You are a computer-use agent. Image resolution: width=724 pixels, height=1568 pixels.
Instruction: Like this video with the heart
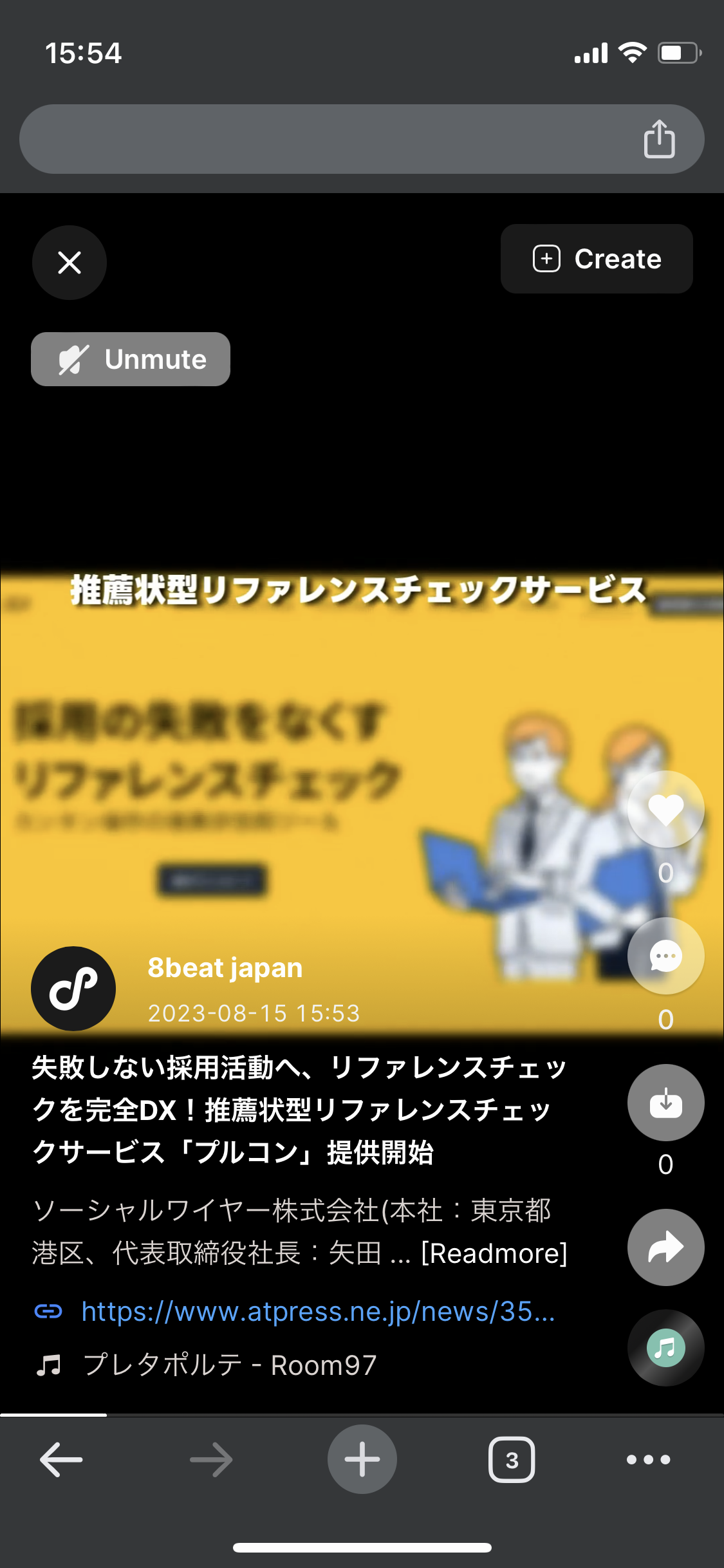tap(666, 809)
